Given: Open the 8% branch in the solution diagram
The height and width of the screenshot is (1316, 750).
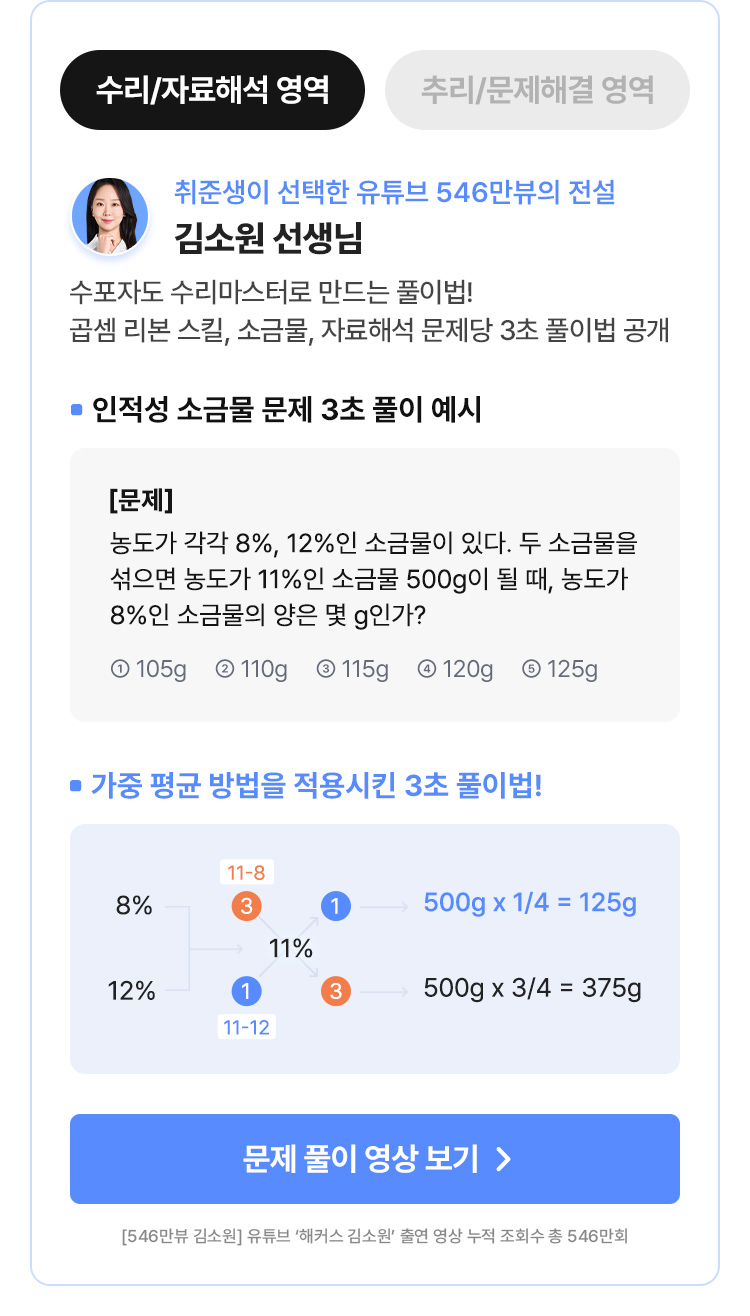Looking at the screenshot, I should 133,904.
